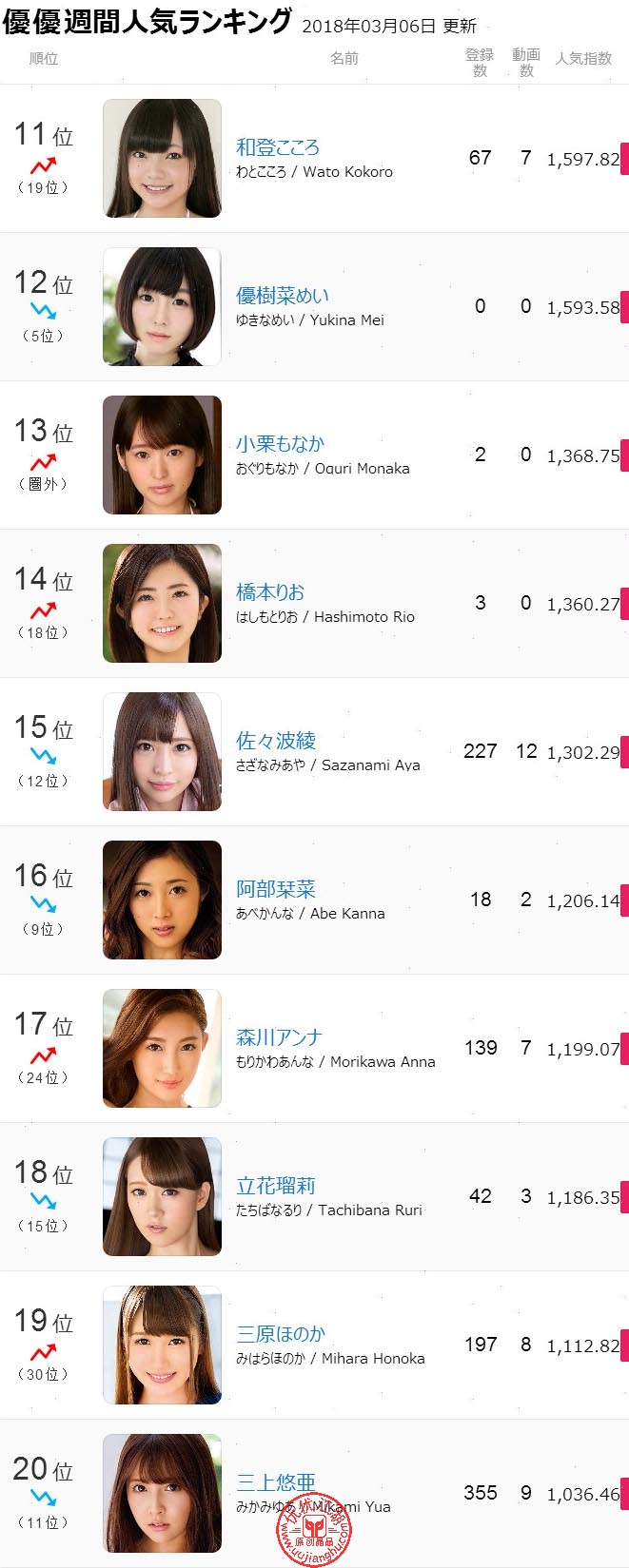This screenshot has width=629, height=1568.
Task: Open the 小栗もなか profile link
Action: tap(280, 444)
